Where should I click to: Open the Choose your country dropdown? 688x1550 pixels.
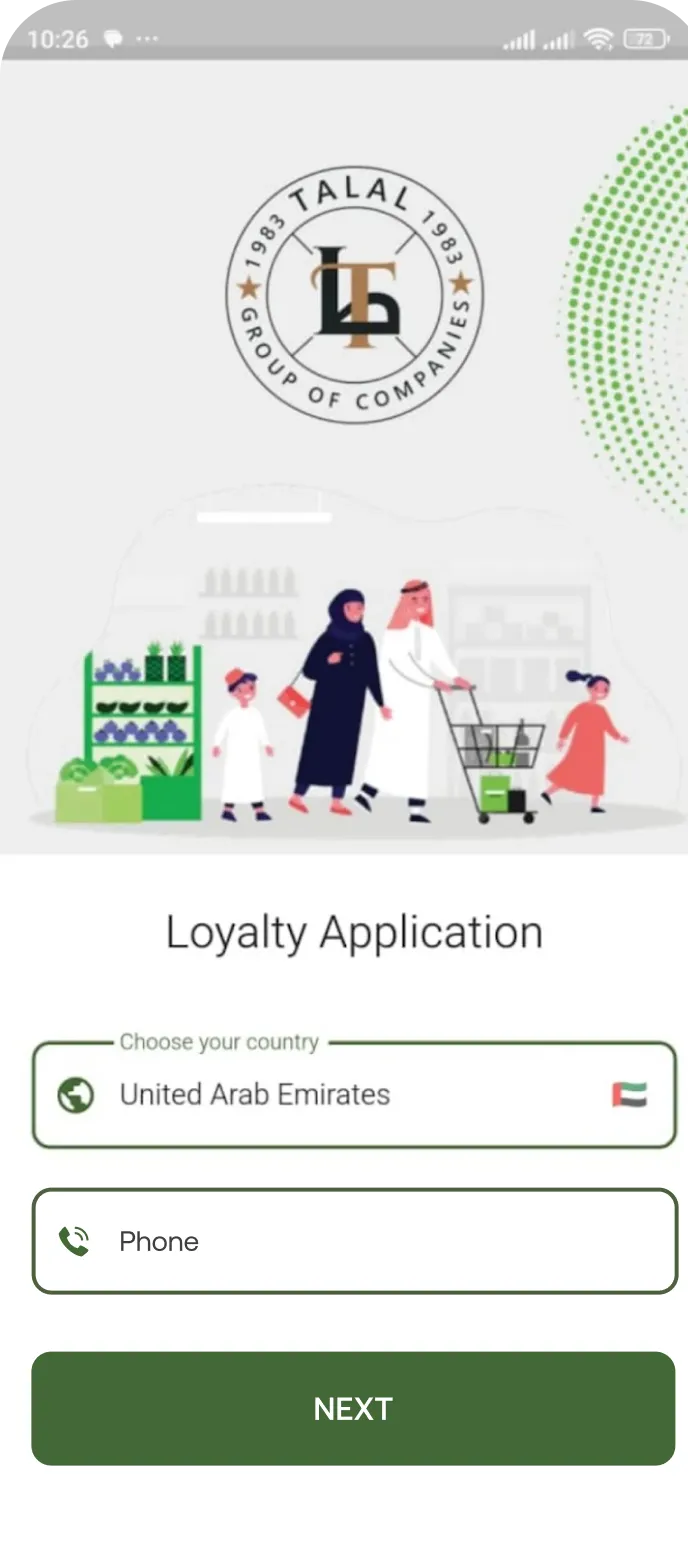(354, 1095)
